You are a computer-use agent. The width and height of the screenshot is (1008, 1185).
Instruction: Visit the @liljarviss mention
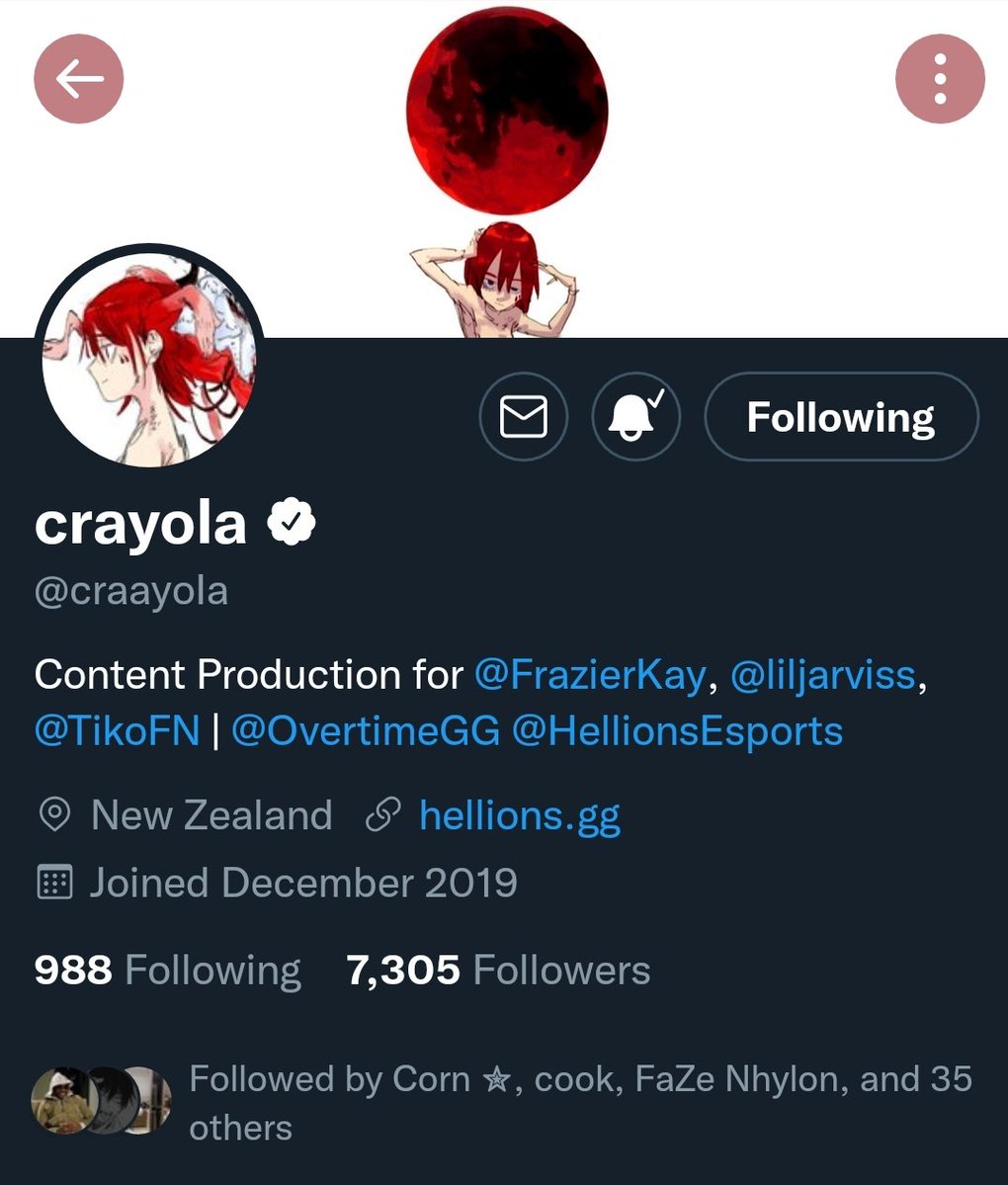point(823,675)
